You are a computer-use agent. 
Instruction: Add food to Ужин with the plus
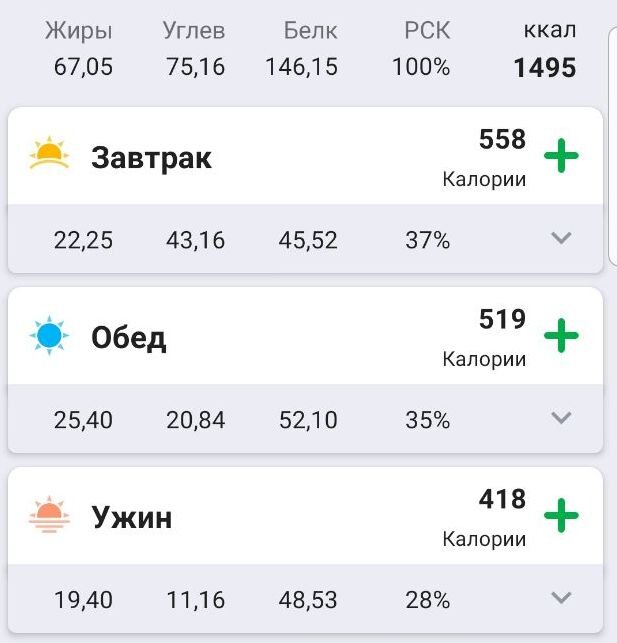coord(561,517)
